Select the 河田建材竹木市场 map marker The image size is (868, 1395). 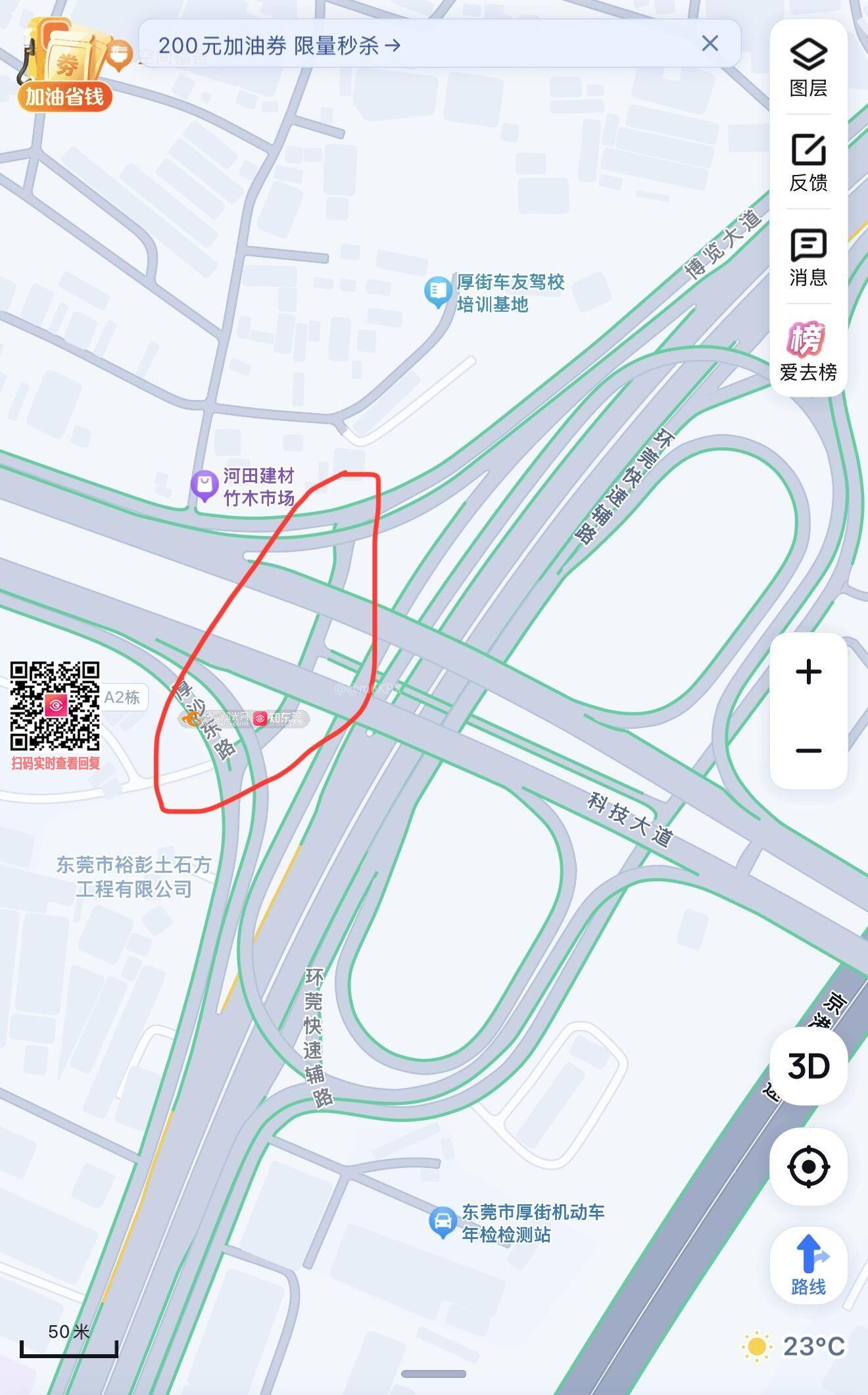205,487
